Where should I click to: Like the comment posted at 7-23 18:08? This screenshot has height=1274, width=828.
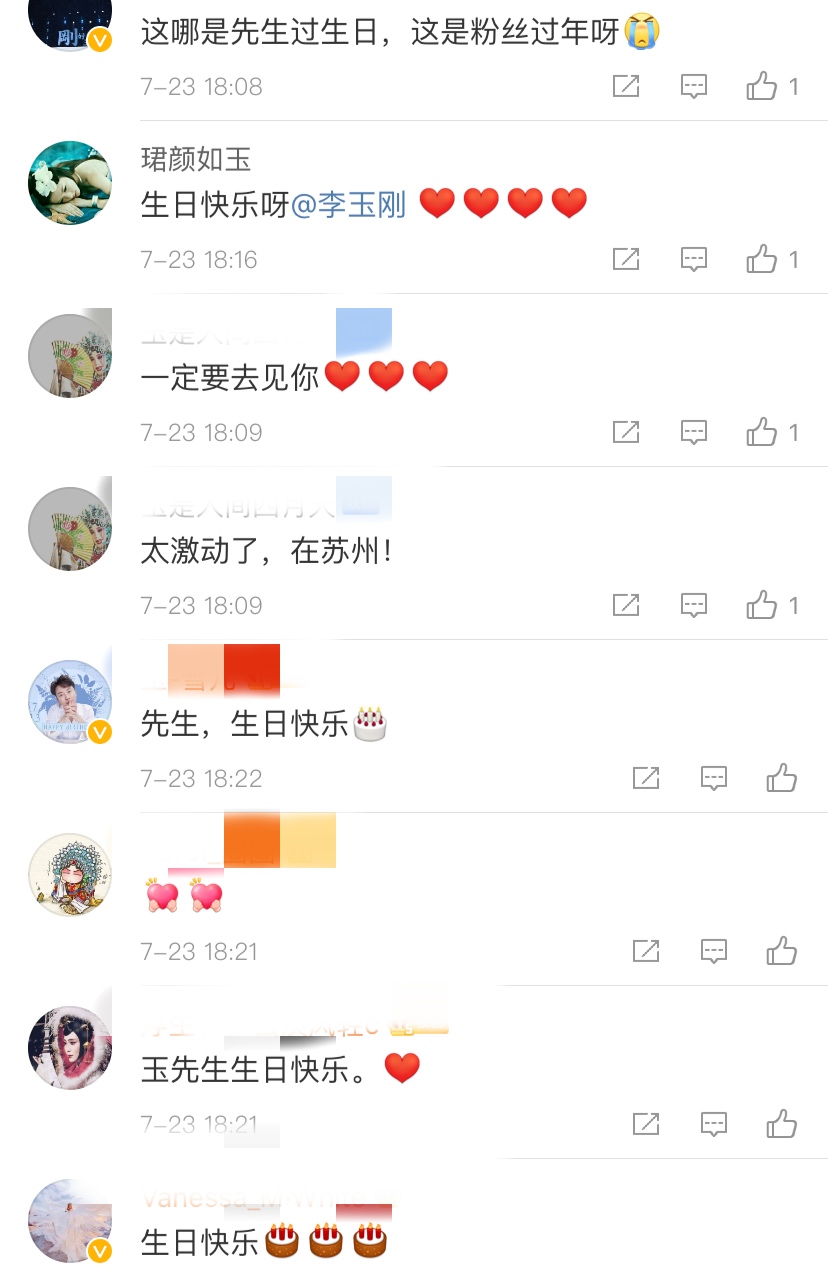762,87
